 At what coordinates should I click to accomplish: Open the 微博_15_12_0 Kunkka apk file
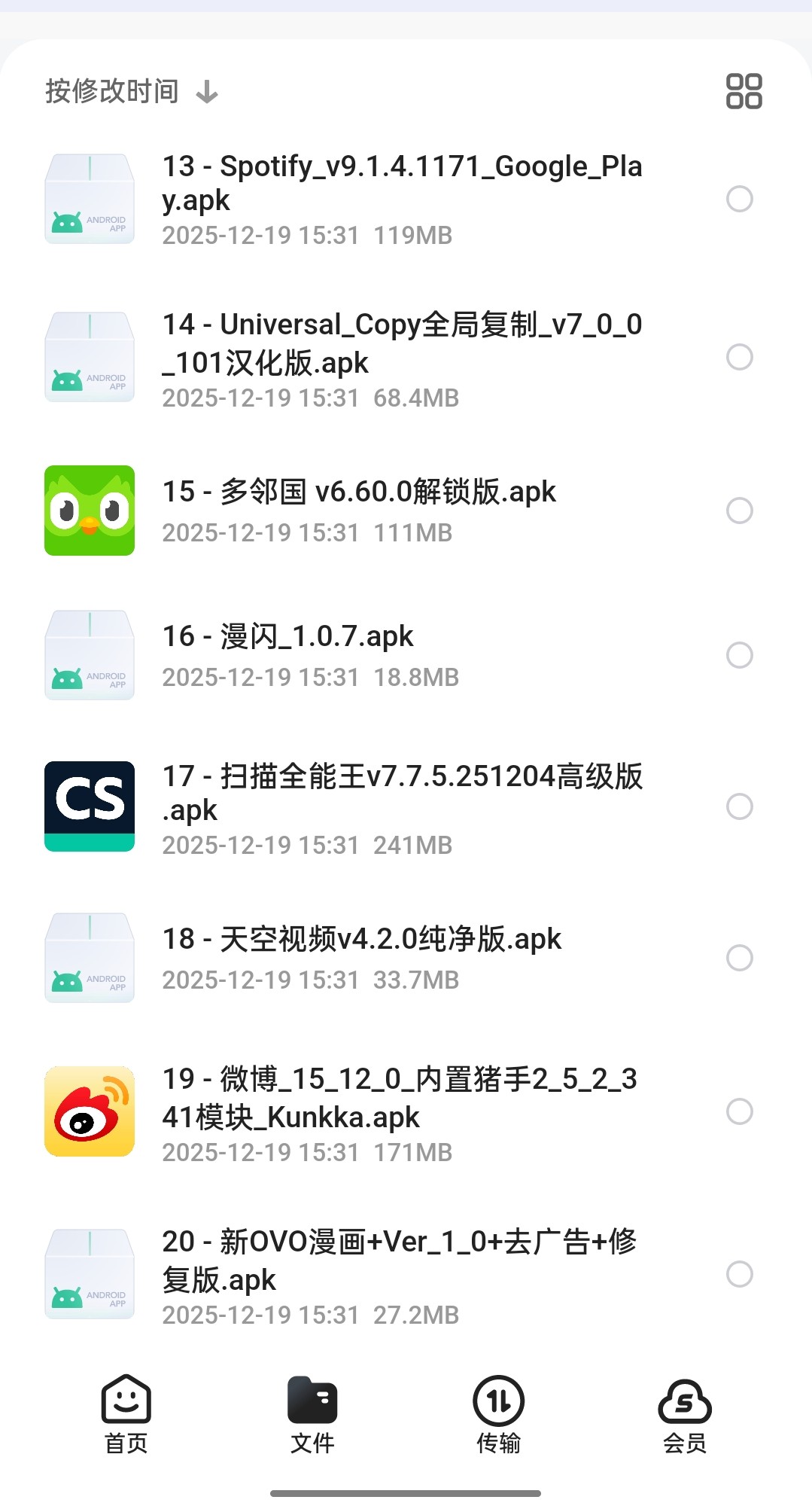[x=399, y=1098]
